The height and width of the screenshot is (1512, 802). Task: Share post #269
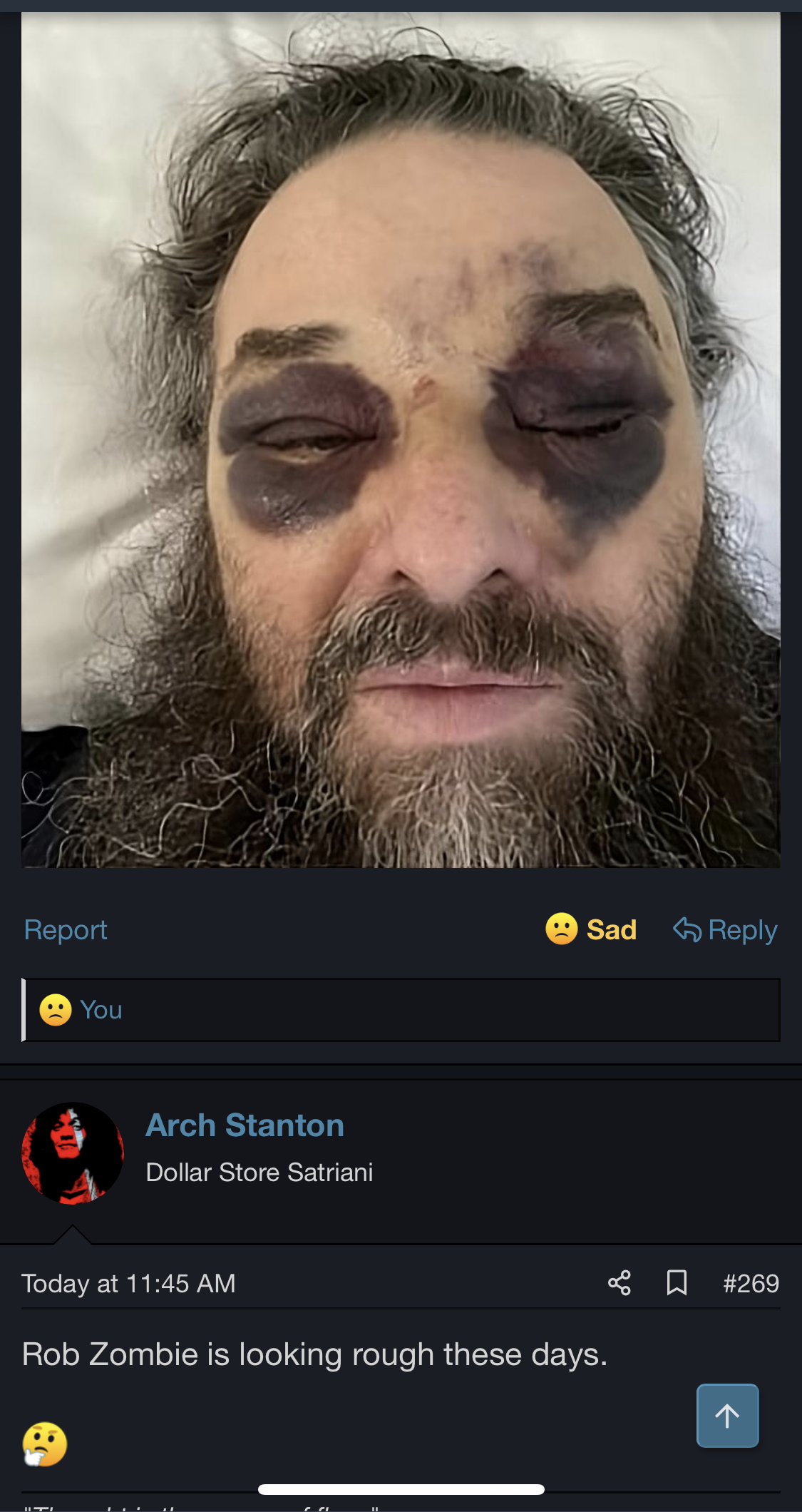(620, 1283)
